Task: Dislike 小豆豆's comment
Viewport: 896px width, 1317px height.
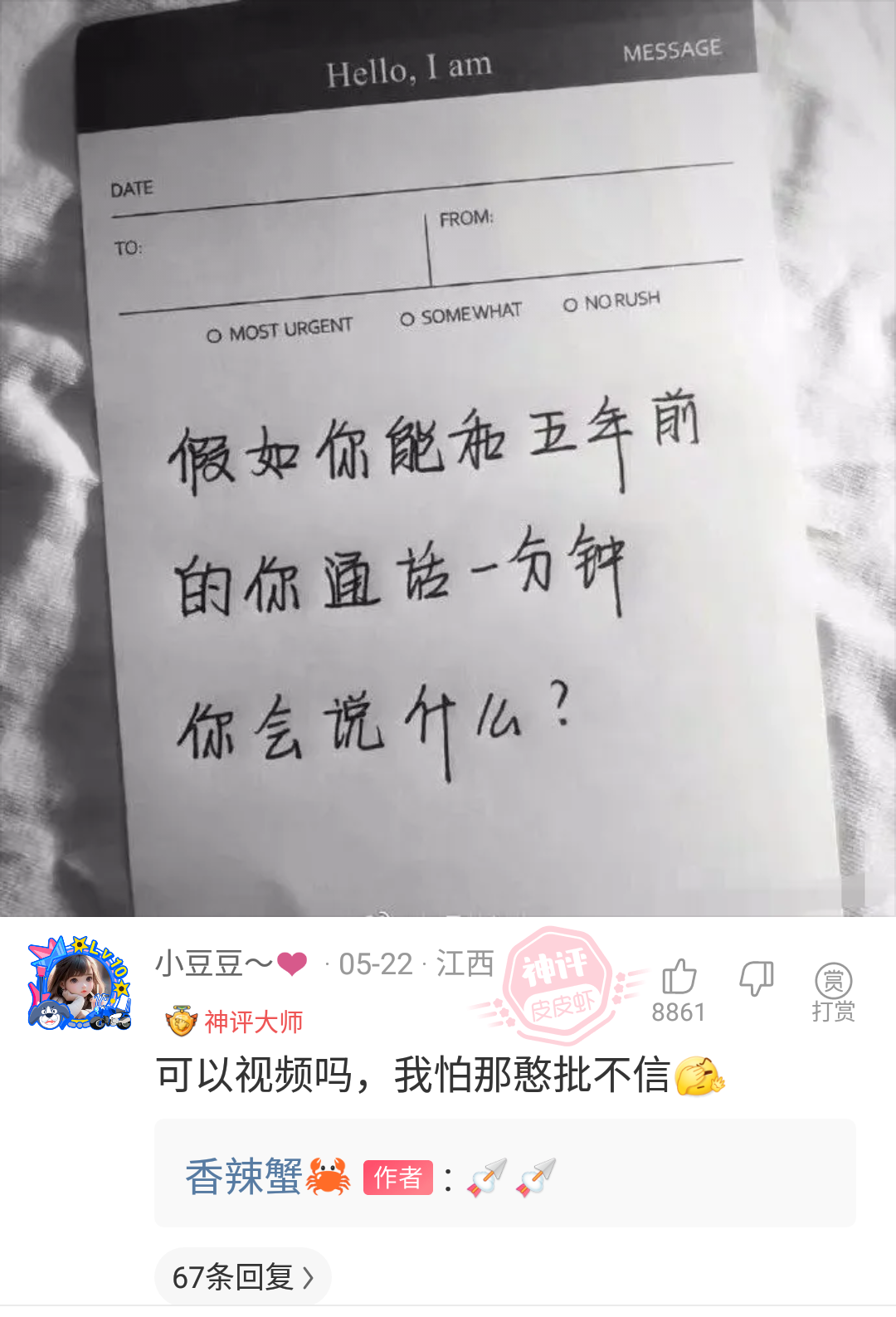Action: pos(757,979)
